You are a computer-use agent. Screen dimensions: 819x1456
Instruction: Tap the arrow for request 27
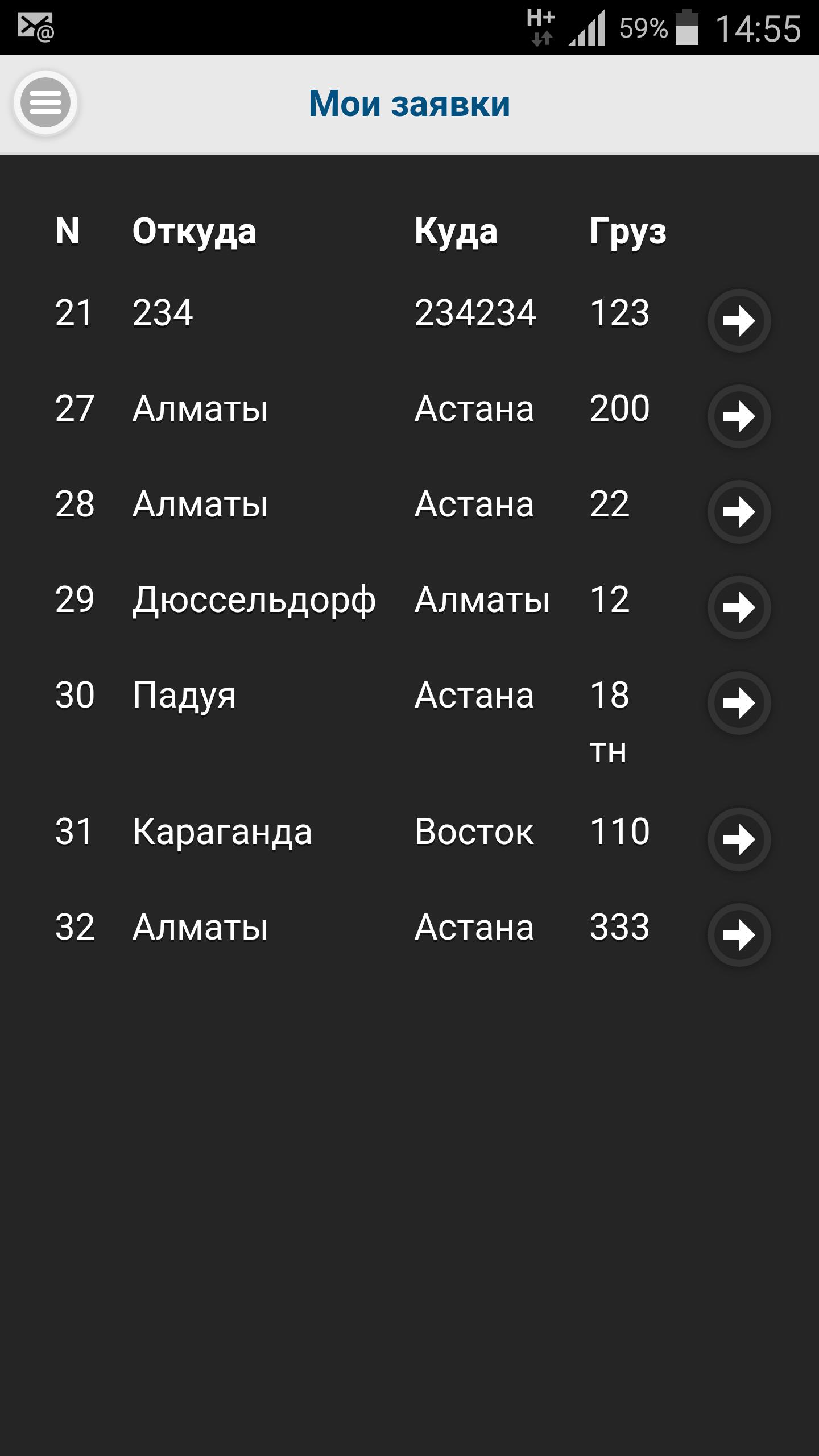click(739, 416)
